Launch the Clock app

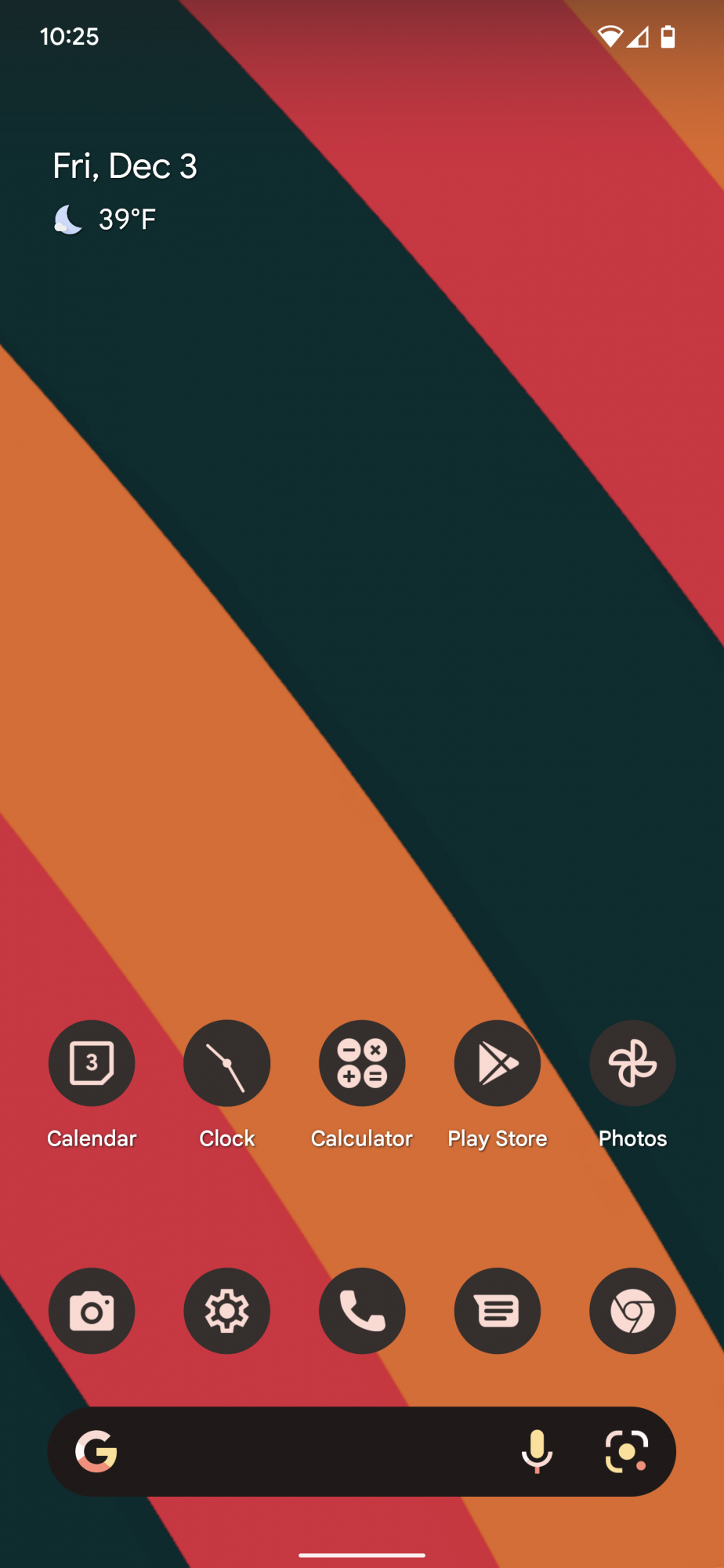(226, 1063)
